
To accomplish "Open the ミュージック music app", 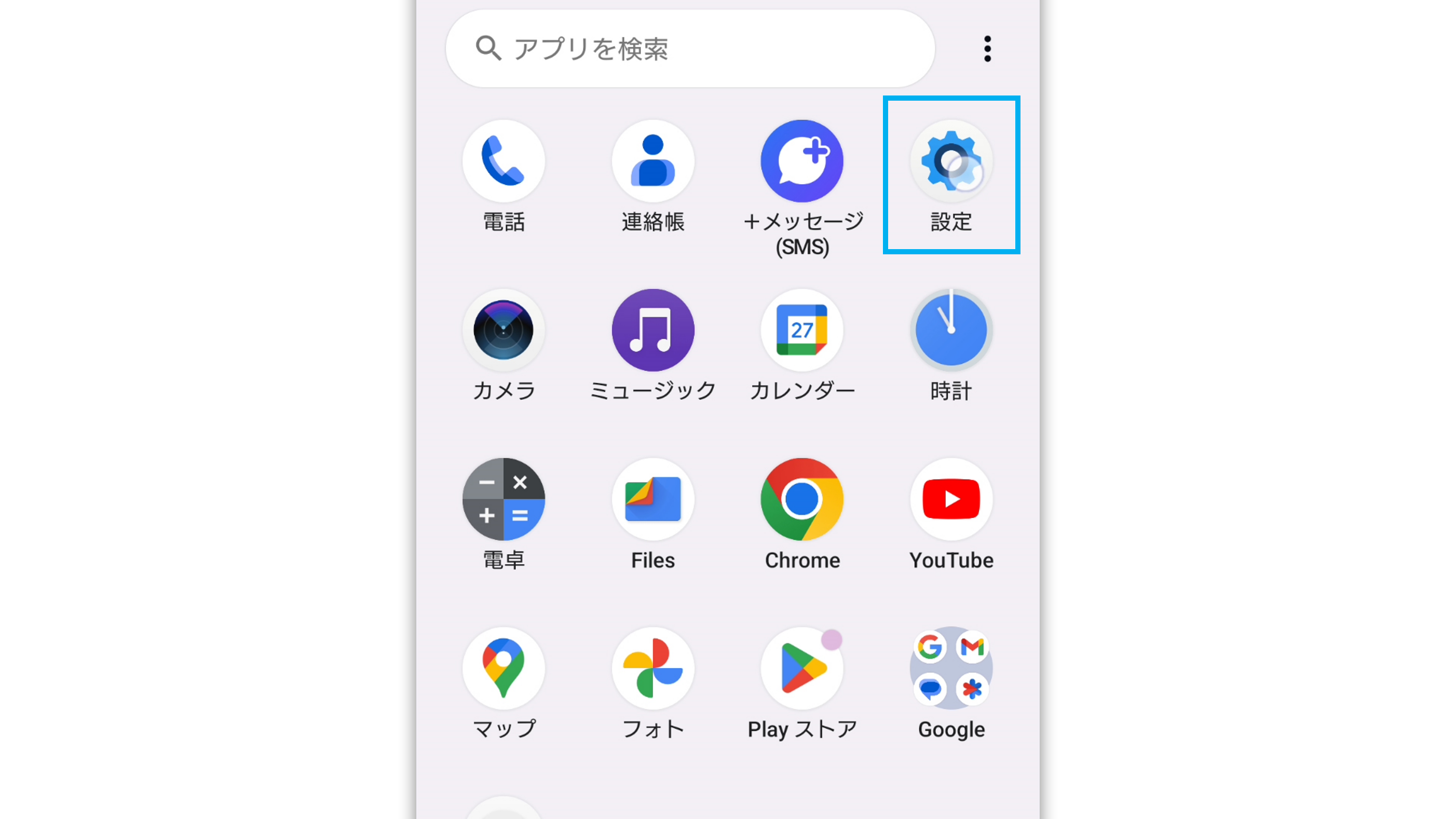I will click(653, 331).
